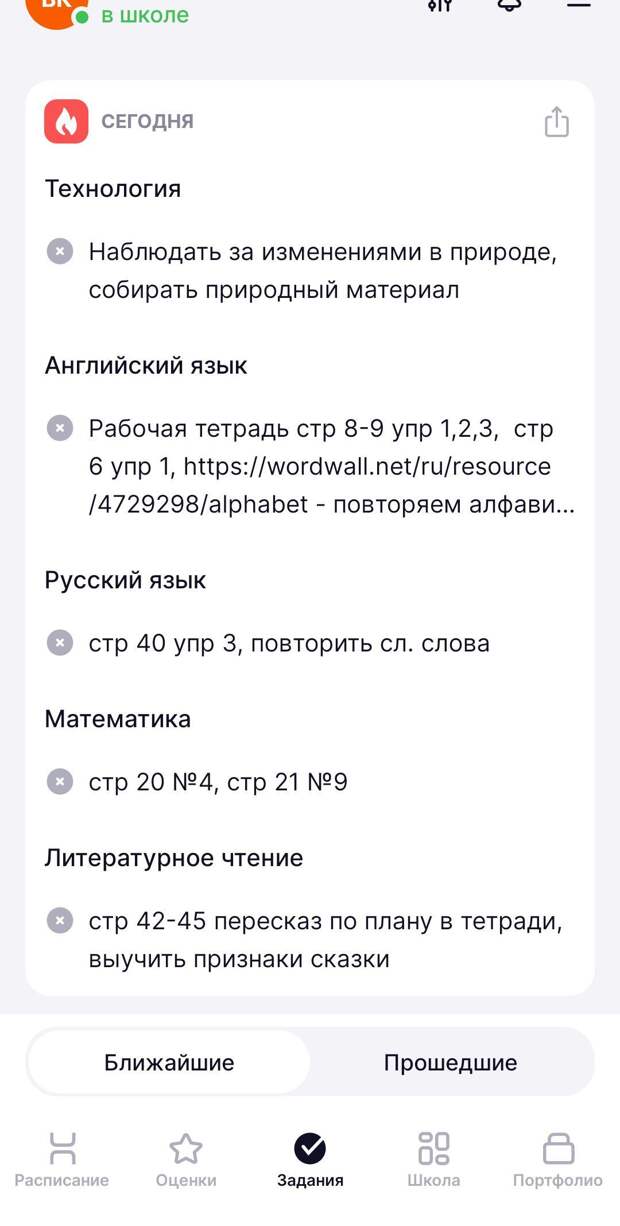Mark the Технология homework as done
The width and height of the screenshot is (620, 1226).
click(60, 252)
